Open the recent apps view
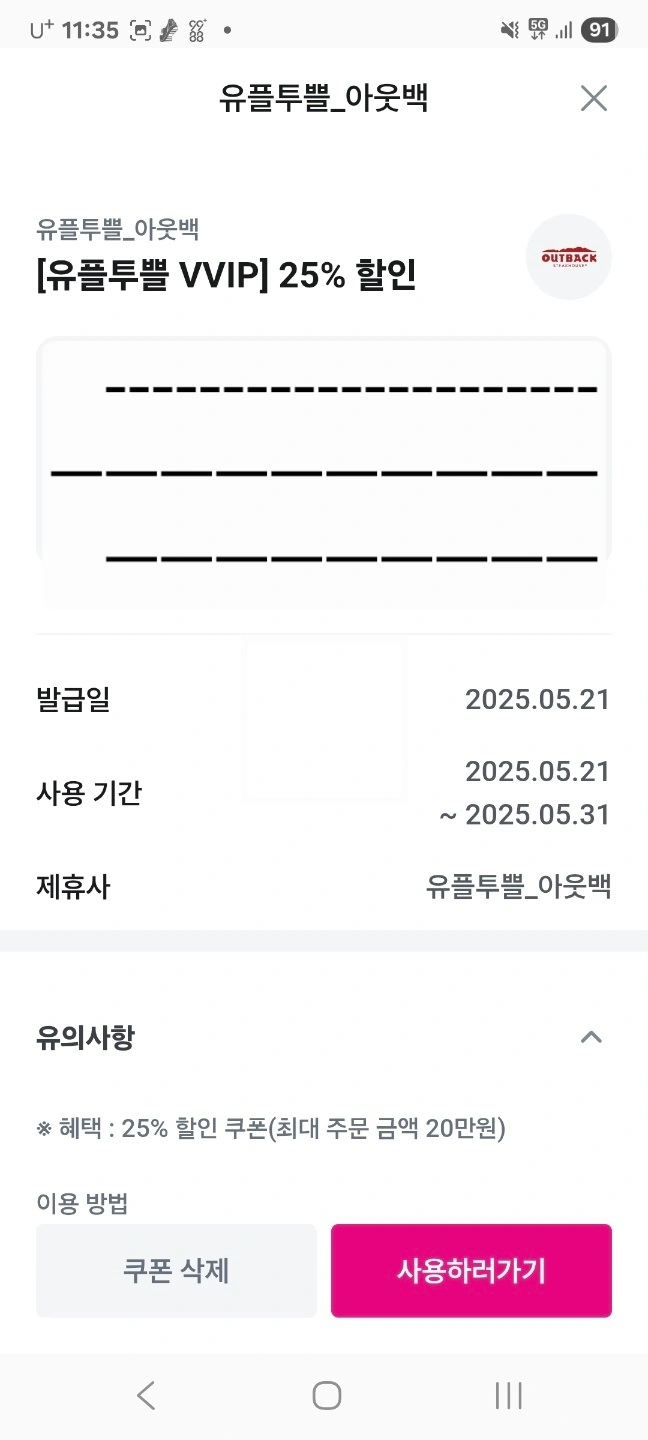This screenshot has height=1440, width=648. pyautogui.click(x=509, y=1395)
